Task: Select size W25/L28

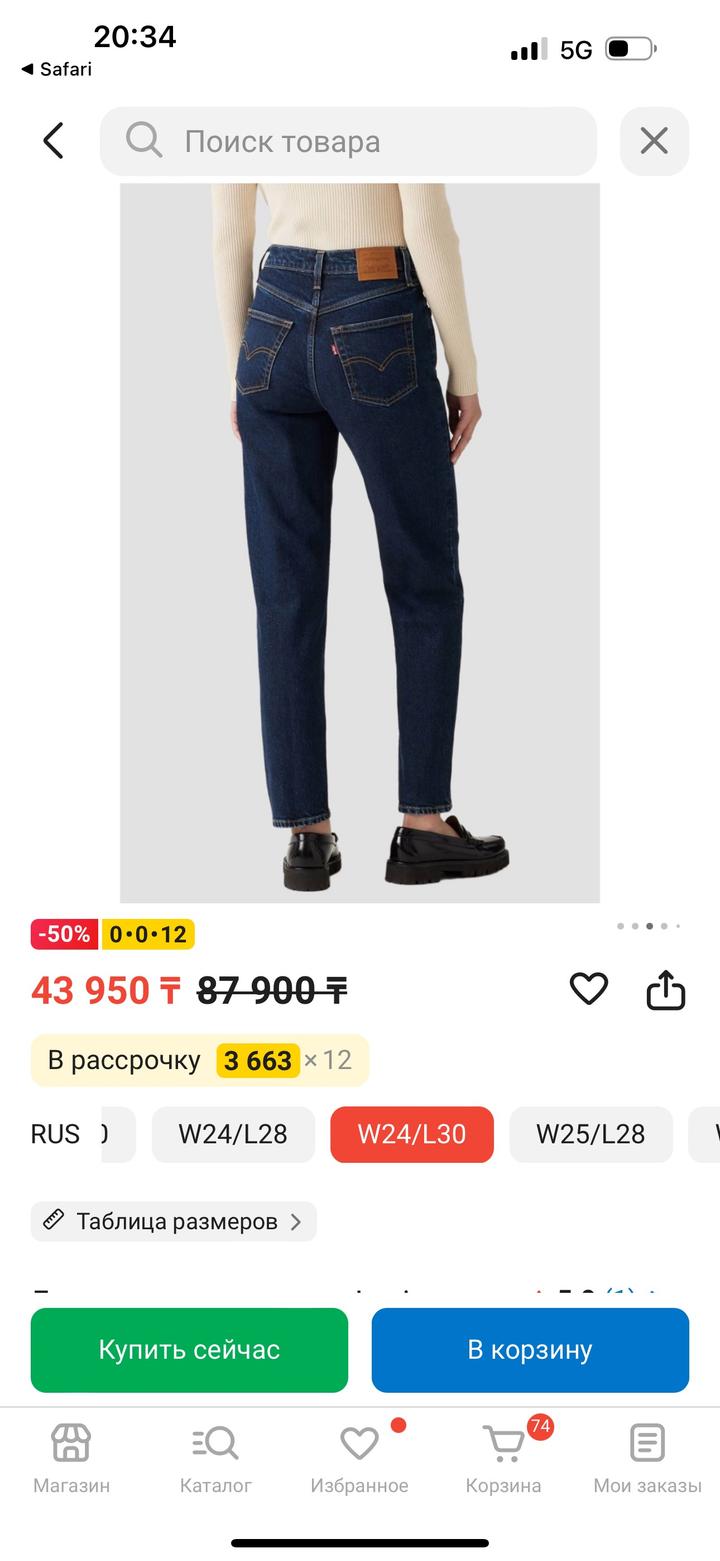Action: [x=591, y=1134]
